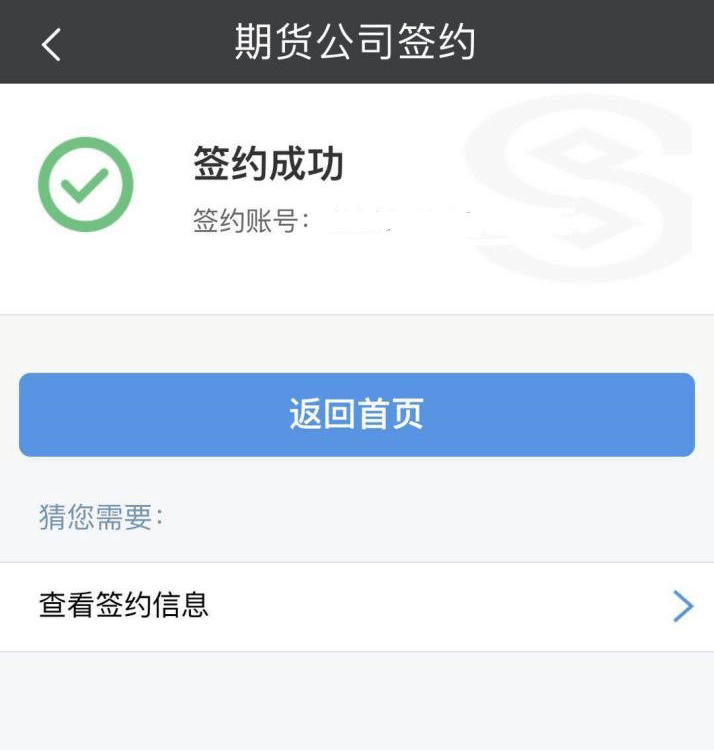Open 查看签约信息 row

(x=357, y=606)
